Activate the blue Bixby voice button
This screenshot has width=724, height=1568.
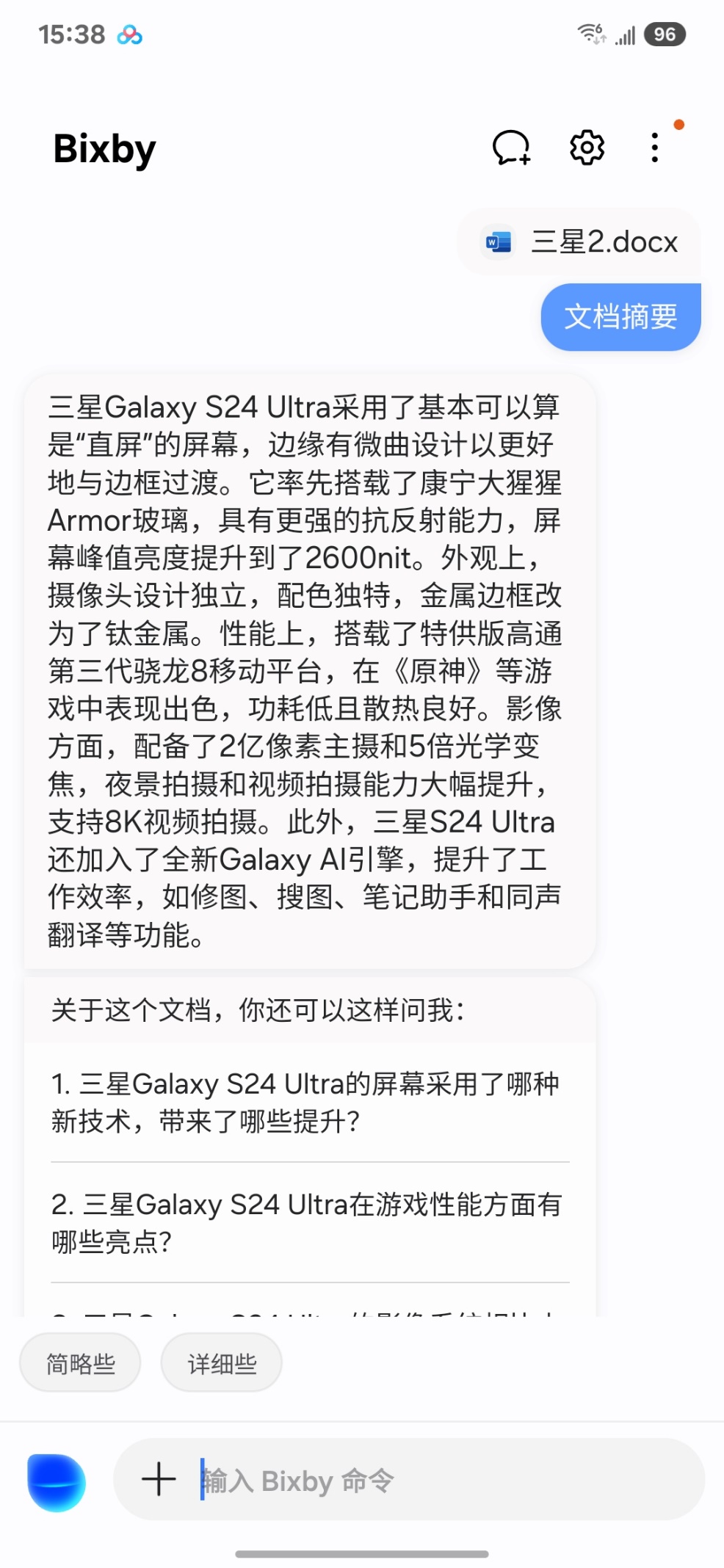tap(57, 1481)
